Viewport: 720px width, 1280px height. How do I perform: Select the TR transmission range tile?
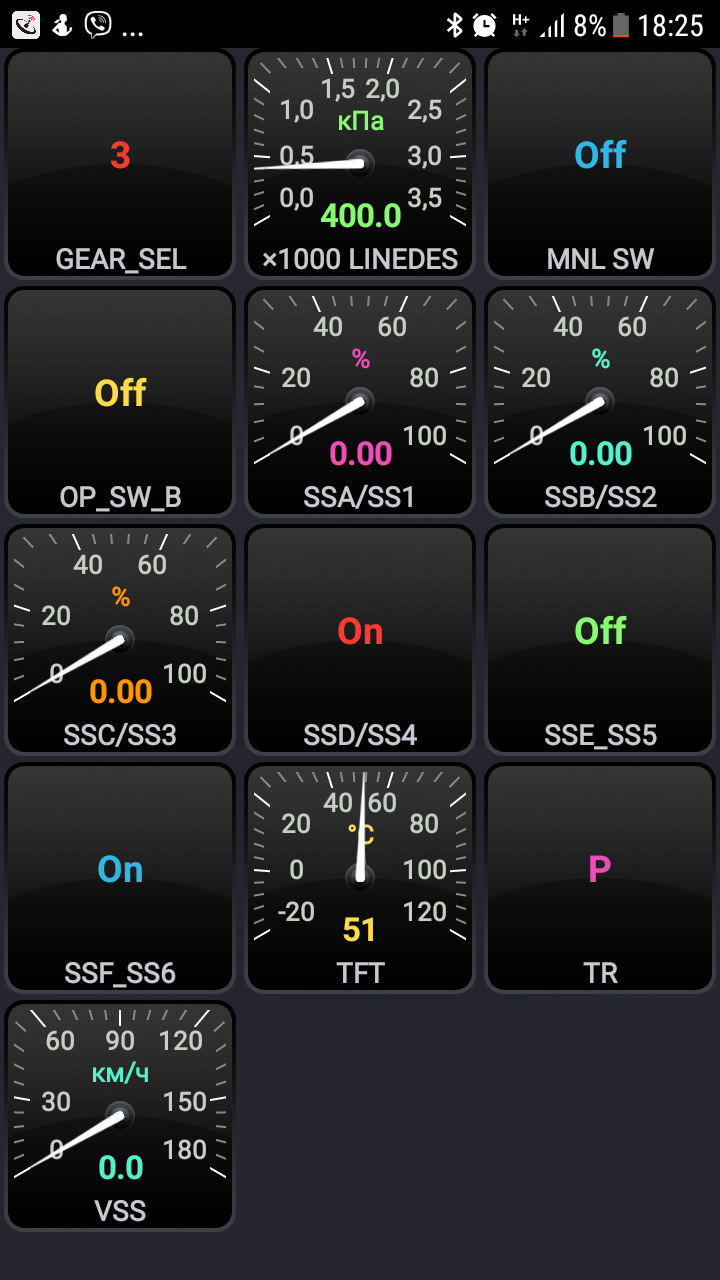600,878
